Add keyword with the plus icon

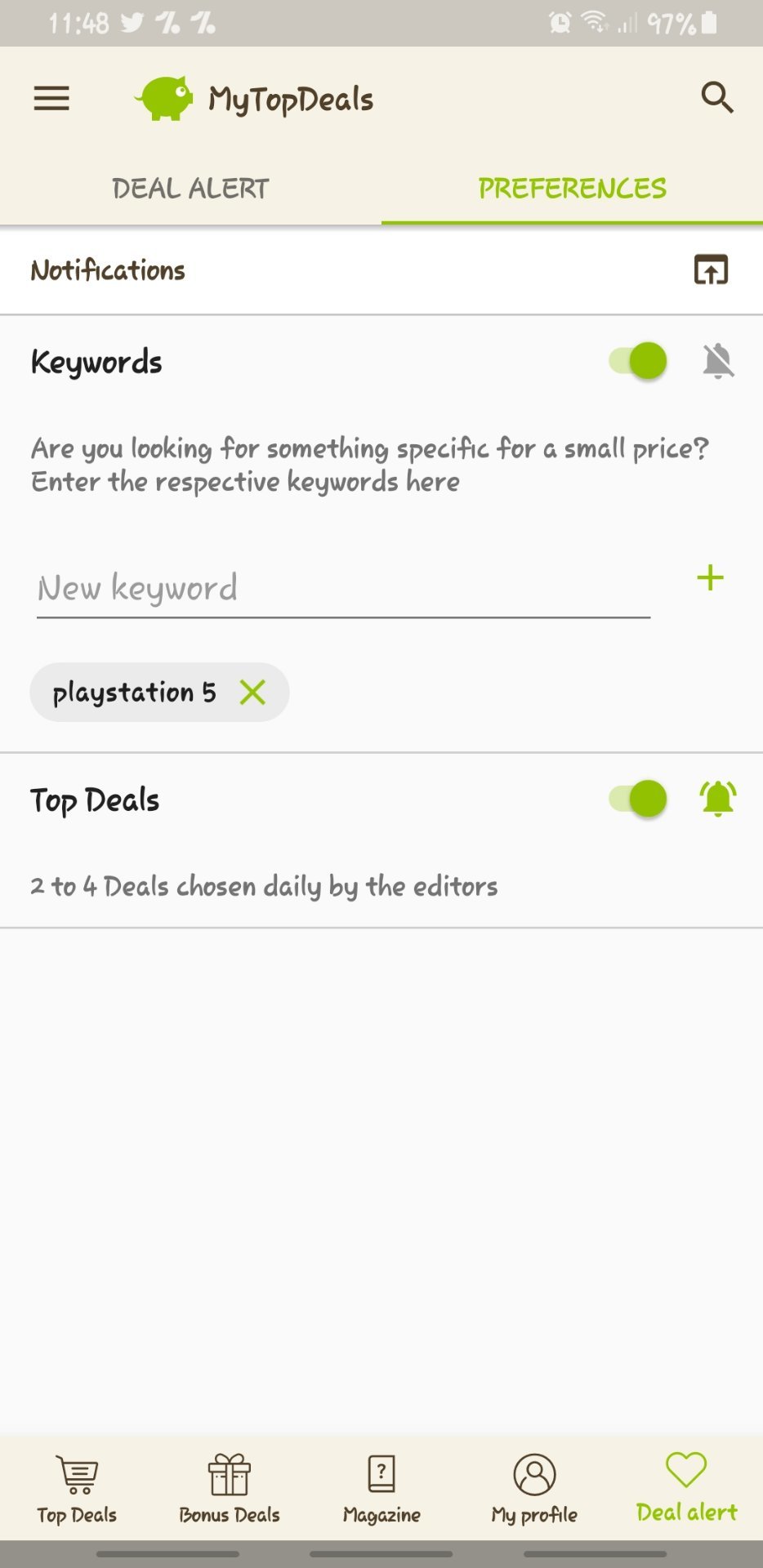point(710,578)
